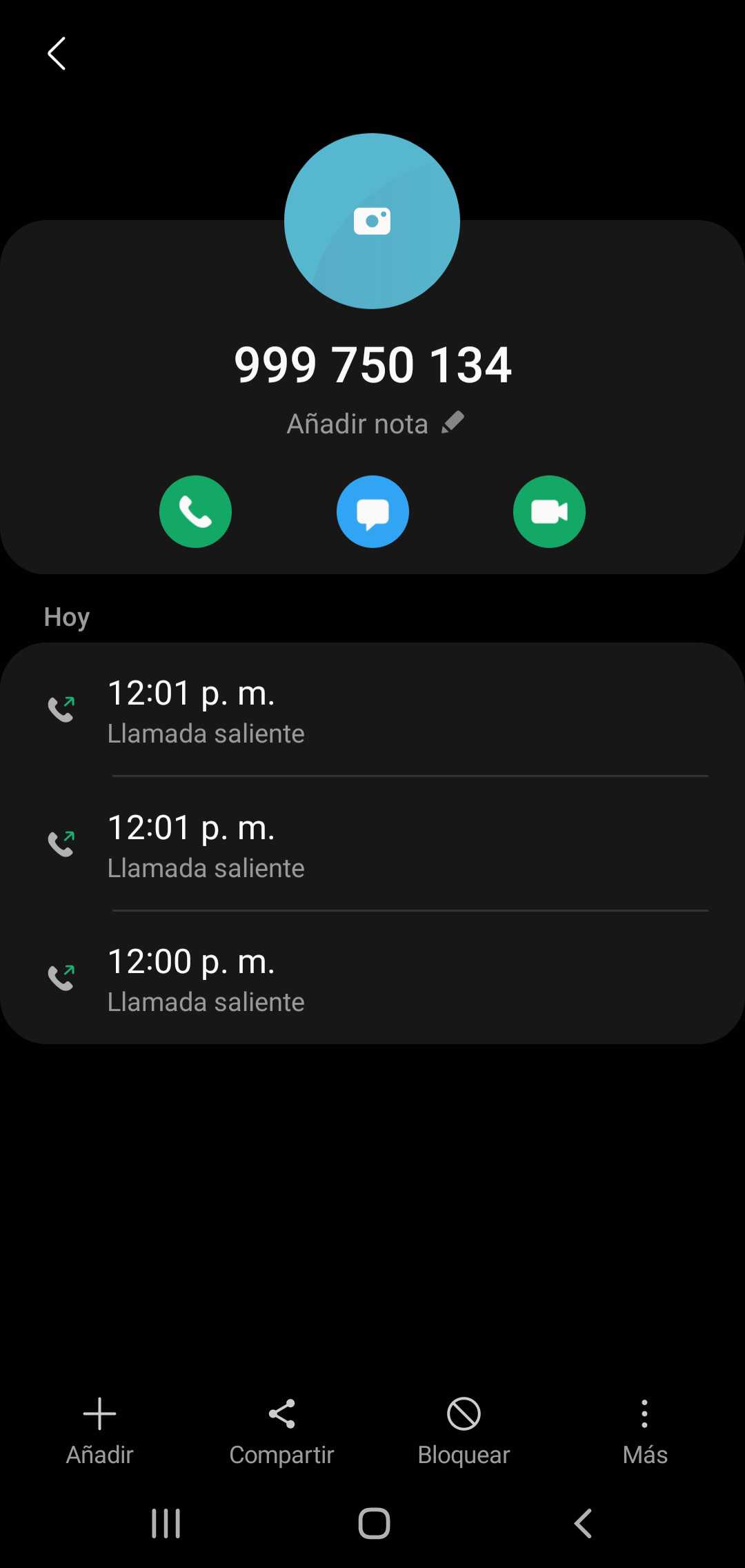Screen dimensions: 745x1568
Task: Open recent apps from the navigation bar
Action: [166, 1523]
